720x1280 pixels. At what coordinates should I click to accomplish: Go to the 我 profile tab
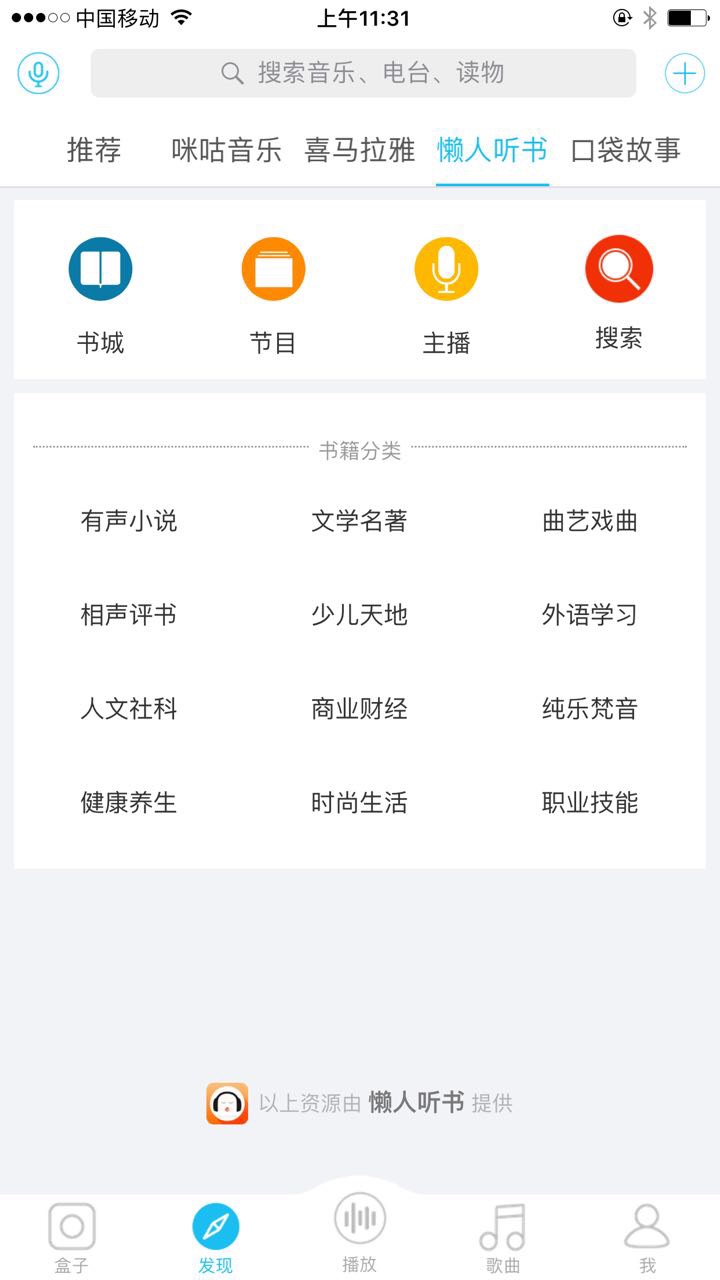647,1238
